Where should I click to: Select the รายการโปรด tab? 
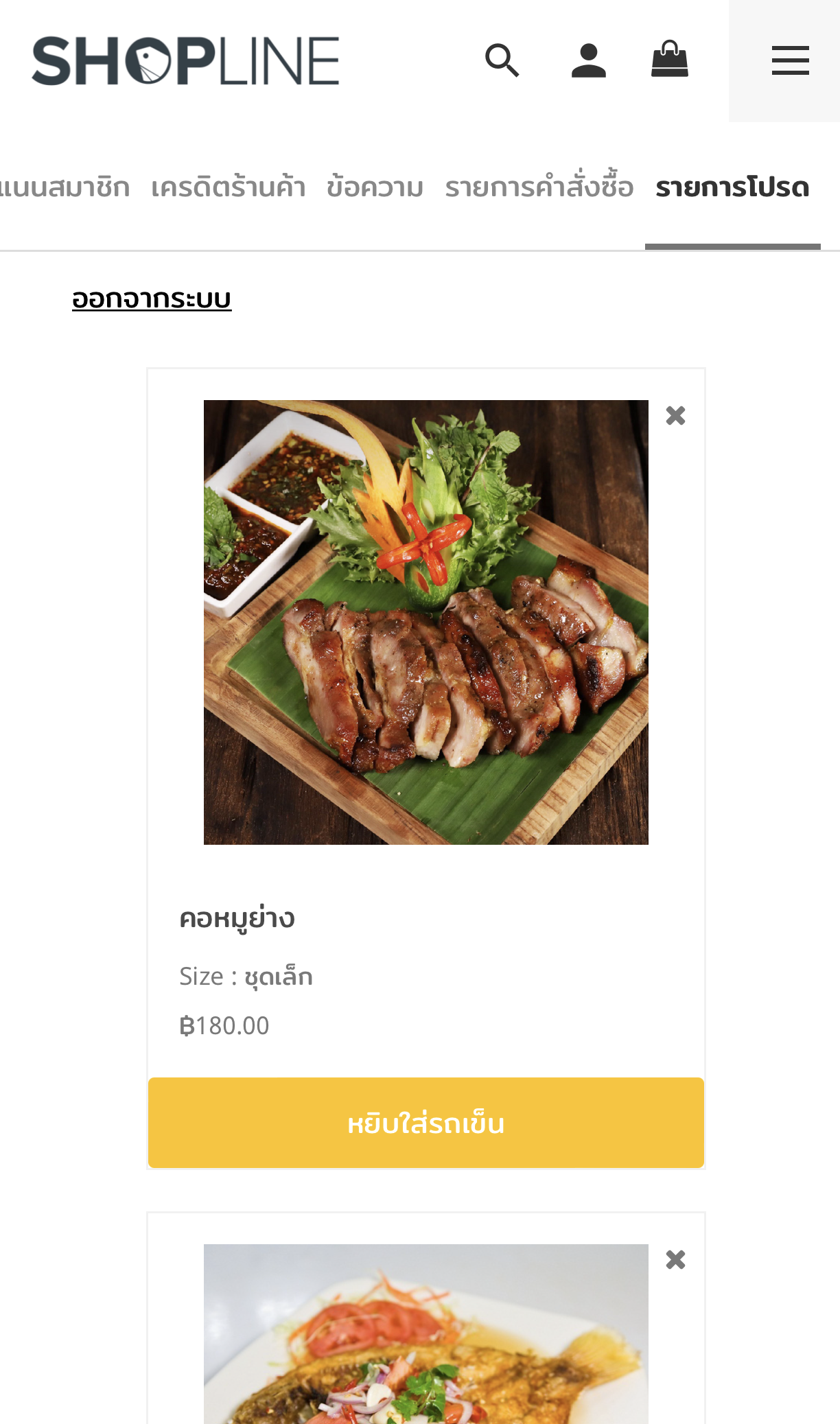click(x=733, y=187)
